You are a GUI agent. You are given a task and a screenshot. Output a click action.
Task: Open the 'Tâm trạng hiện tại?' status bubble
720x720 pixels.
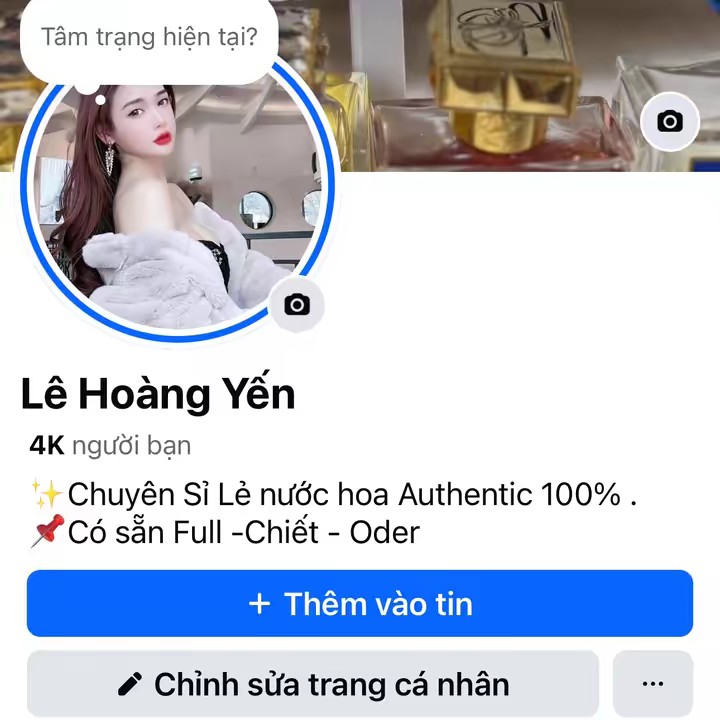click(x=148, y=38)
